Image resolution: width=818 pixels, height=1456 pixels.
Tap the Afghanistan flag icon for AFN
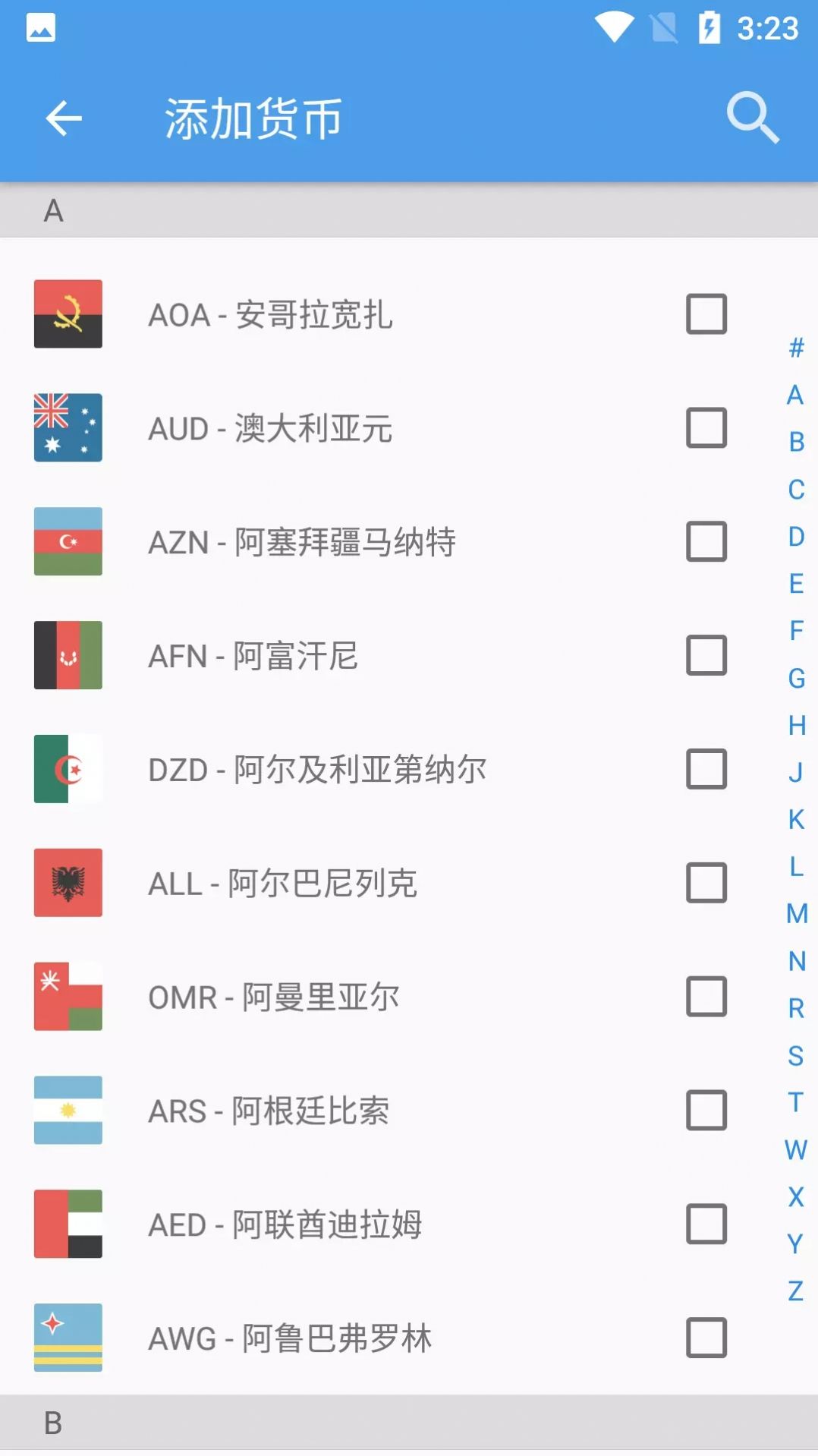pos(68,655)
